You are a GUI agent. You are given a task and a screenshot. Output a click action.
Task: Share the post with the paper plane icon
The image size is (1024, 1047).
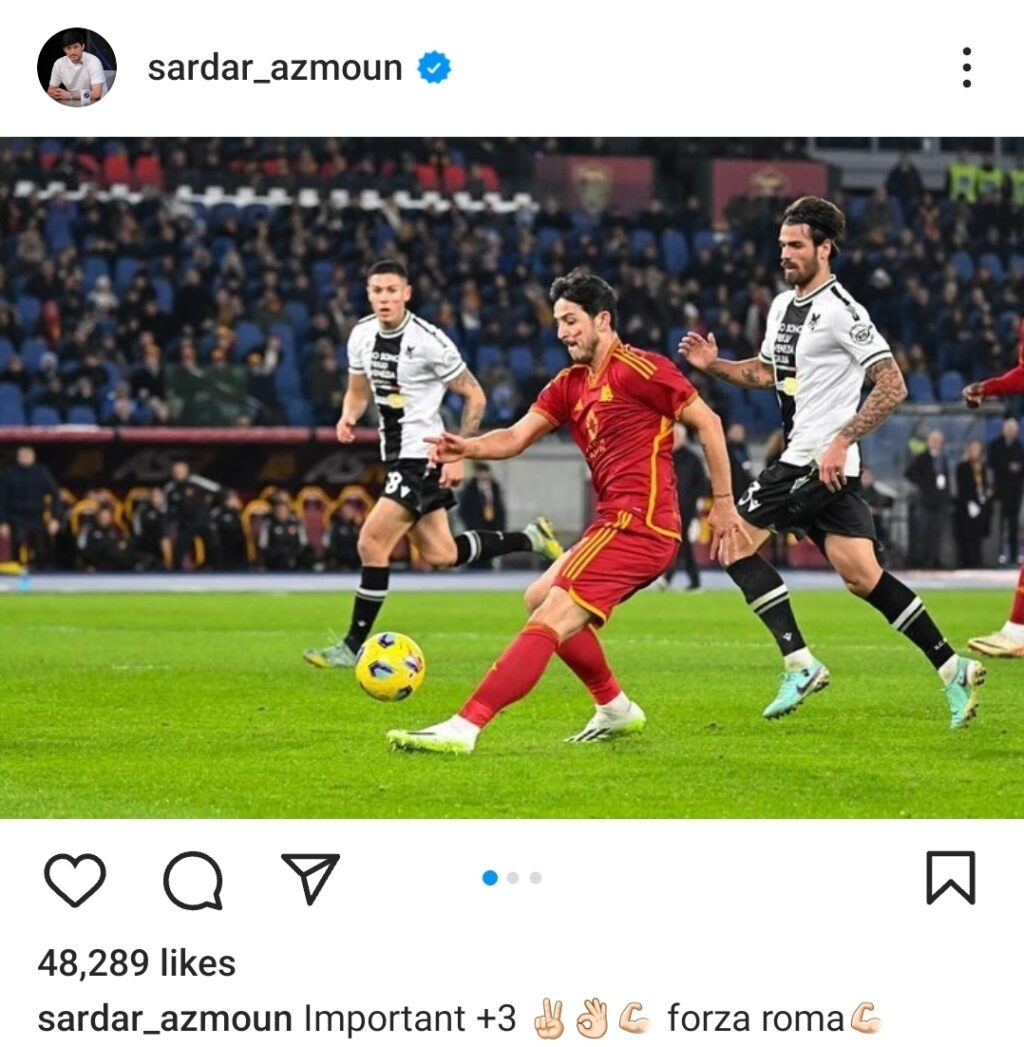pos(310,877)
